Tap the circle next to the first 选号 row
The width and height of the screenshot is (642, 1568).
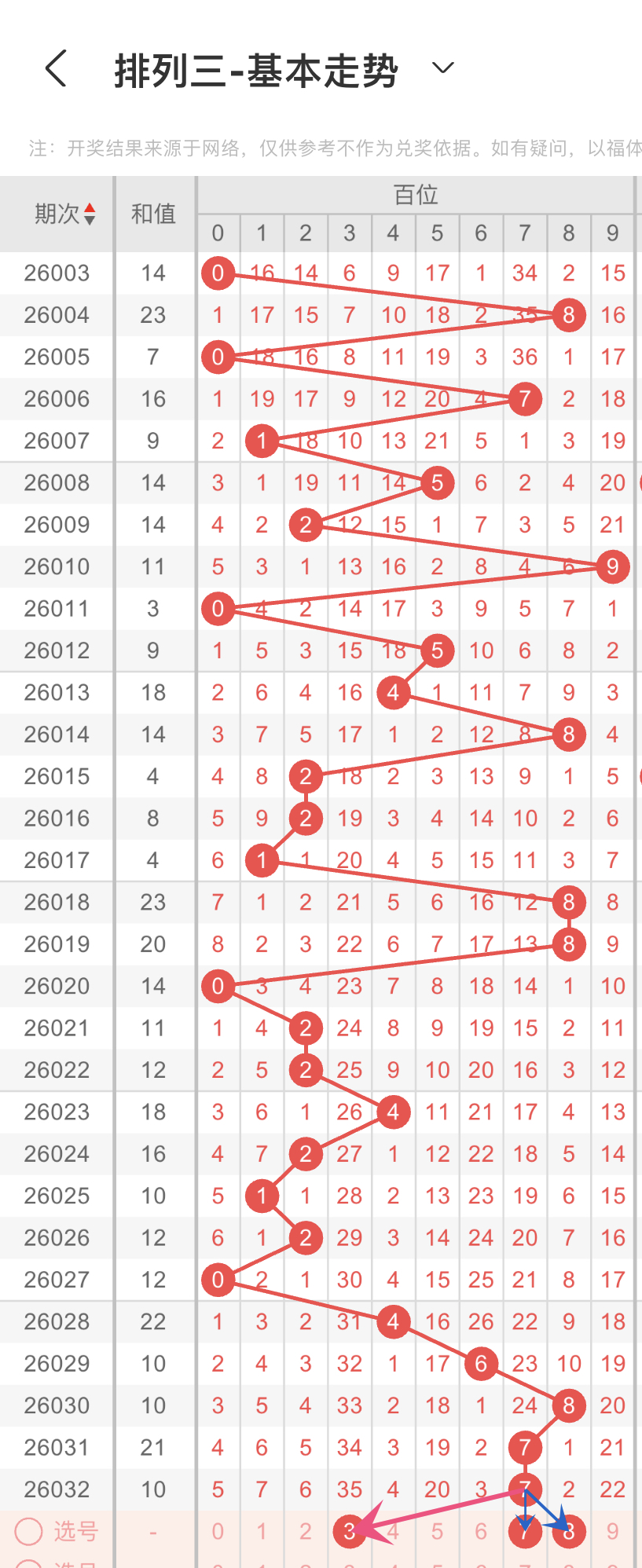pos(29,1531)
